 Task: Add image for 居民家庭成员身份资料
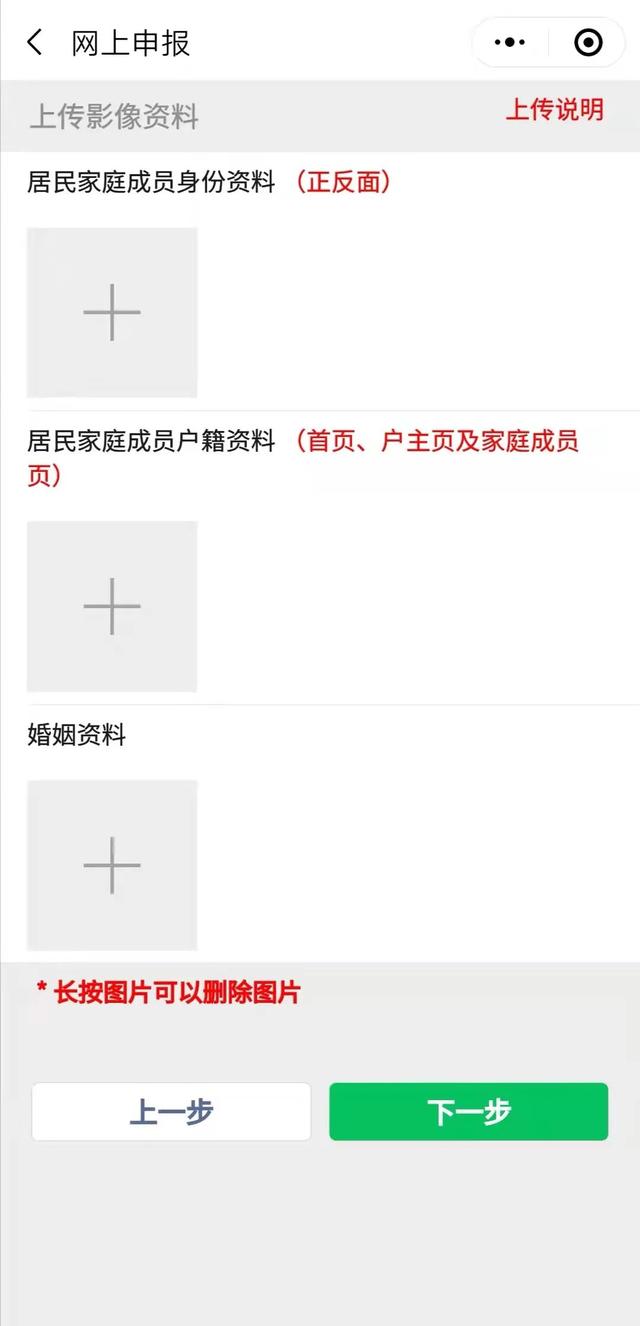click(112, 312)
